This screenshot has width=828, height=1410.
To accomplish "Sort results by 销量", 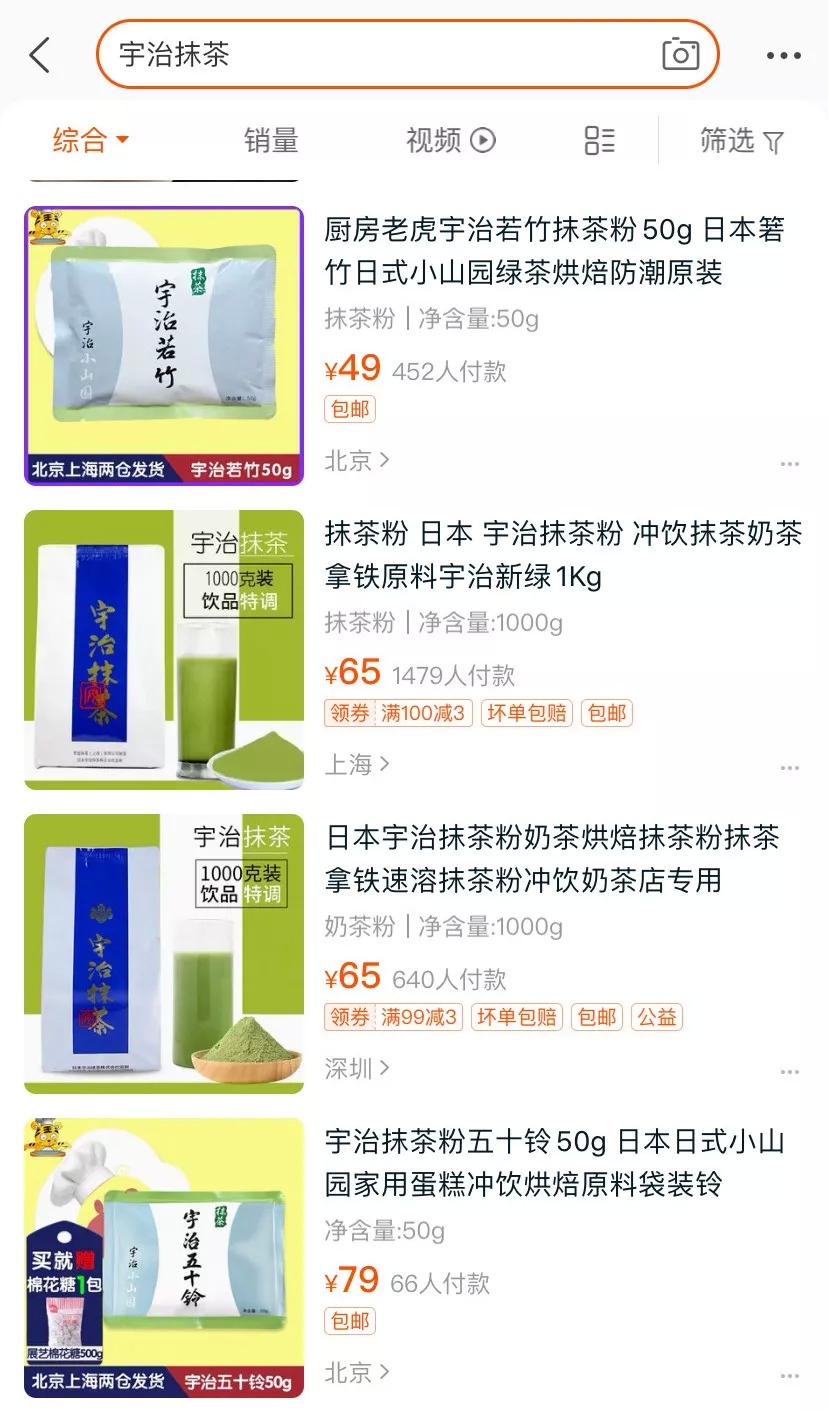I will click(x=271, y=141).
